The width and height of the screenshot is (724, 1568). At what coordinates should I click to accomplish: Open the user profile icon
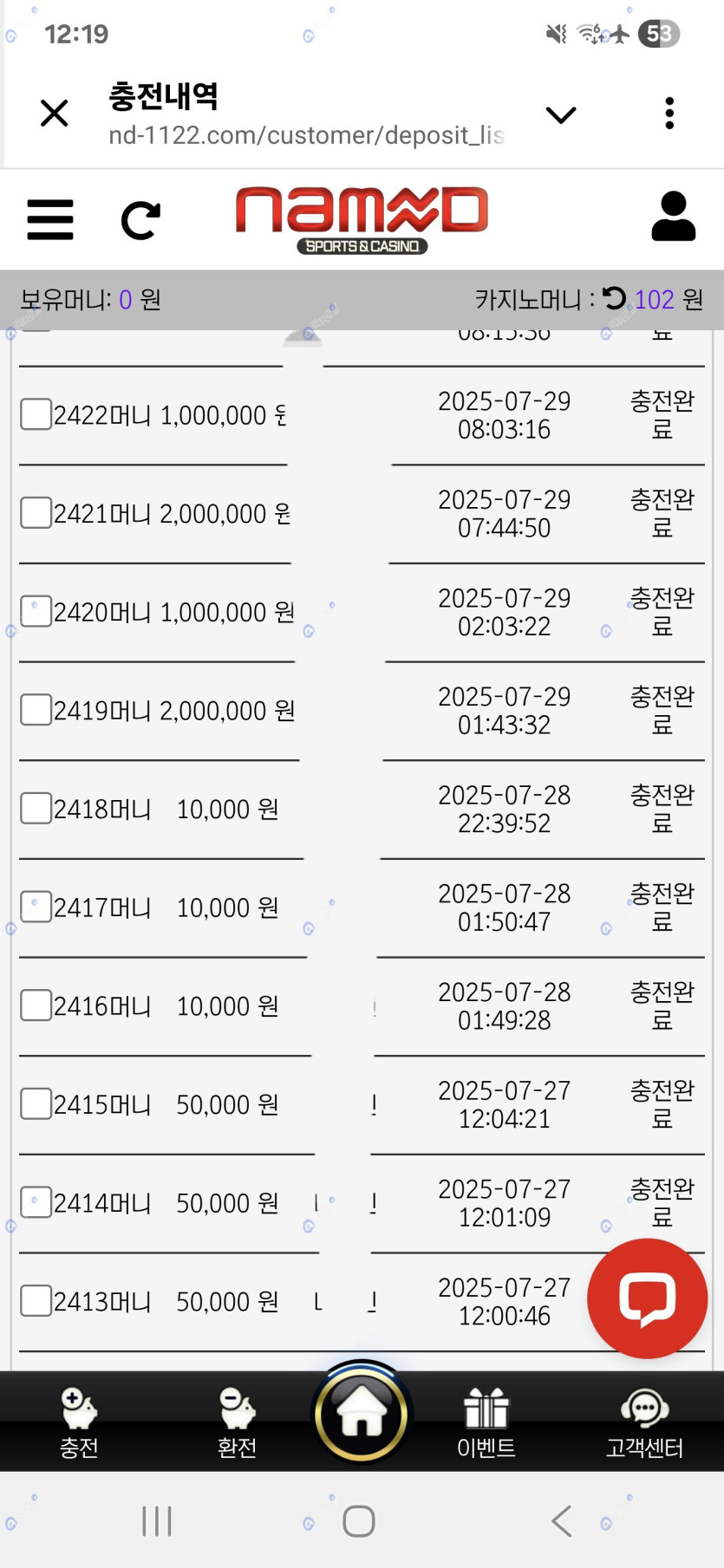click(674, 217)
